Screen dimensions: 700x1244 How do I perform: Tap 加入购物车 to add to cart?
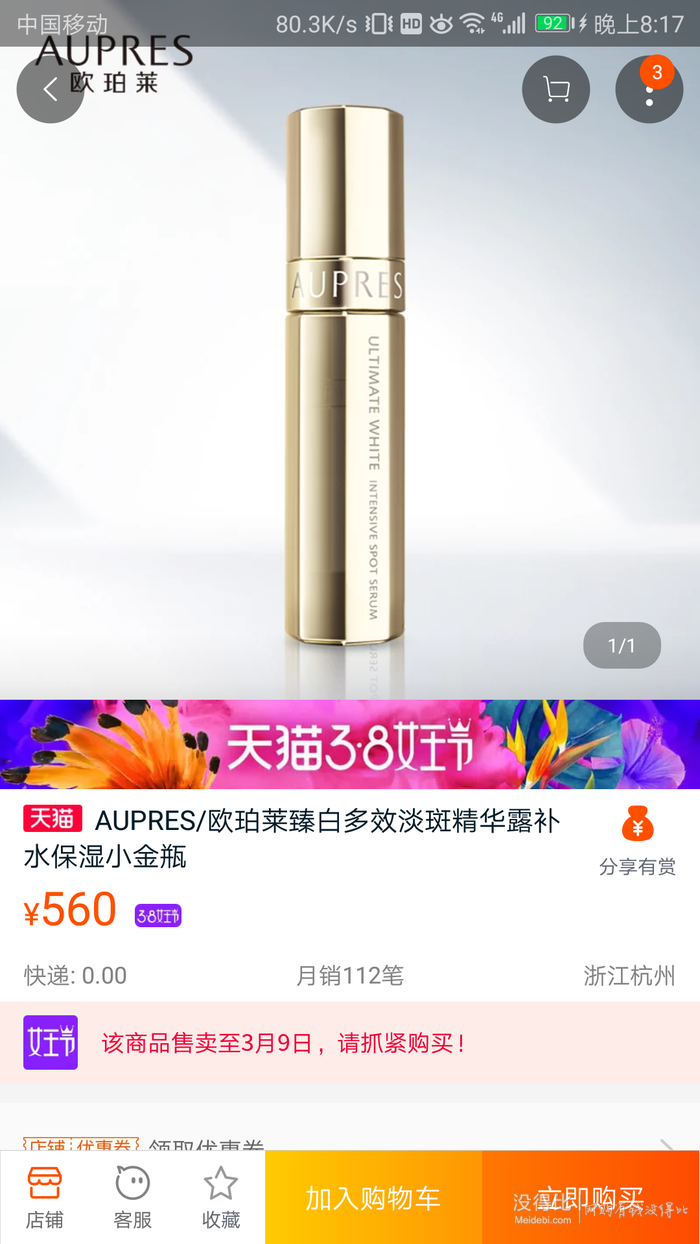click(373, 1198)
